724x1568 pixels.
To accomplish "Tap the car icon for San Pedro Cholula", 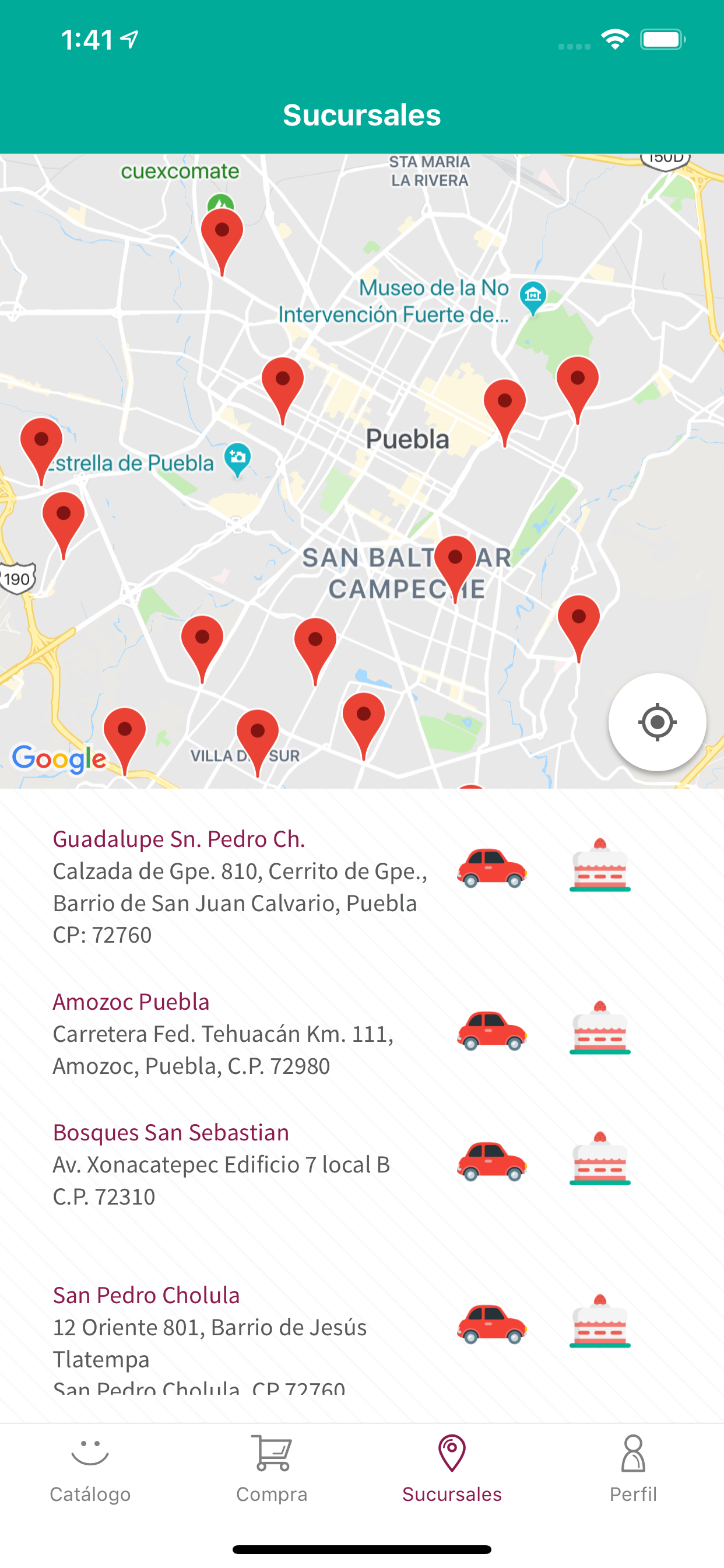I will point(491,1324).
